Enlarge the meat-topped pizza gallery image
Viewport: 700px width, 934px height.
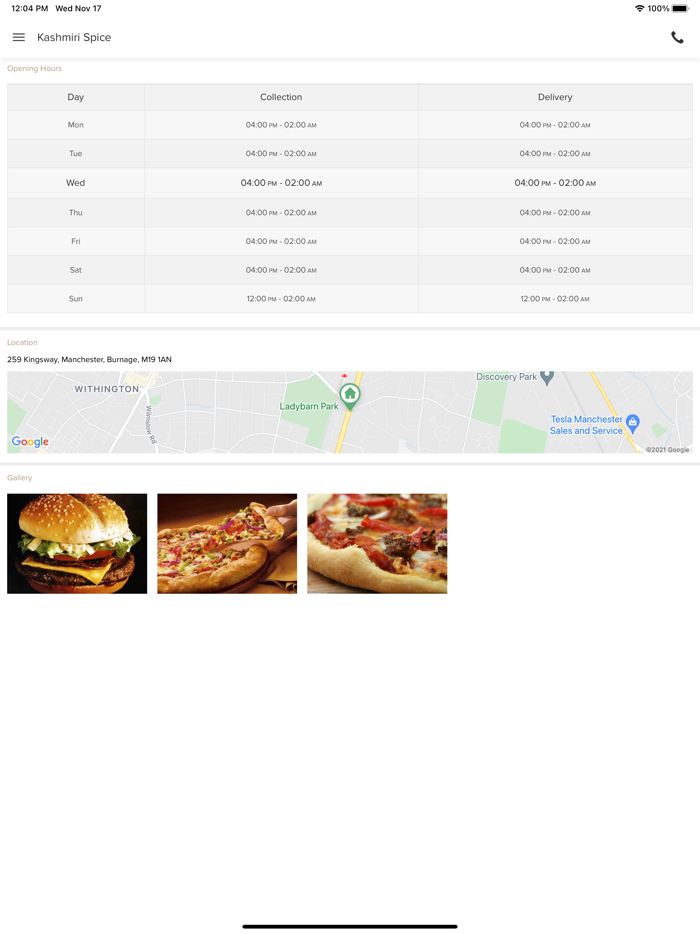coord(377,543)
